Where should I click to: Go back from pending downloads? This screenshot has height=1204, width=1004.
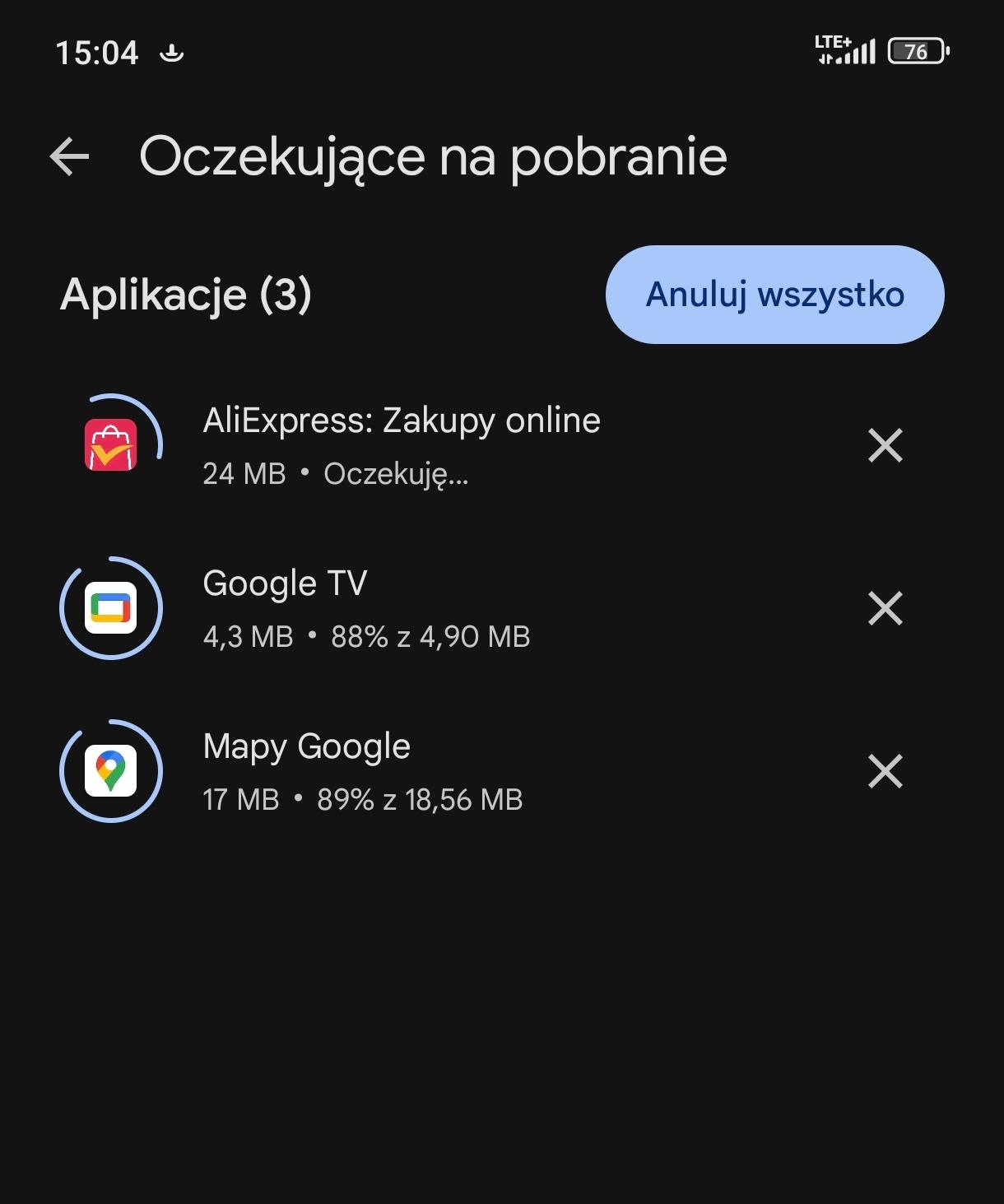click(69, 156)
